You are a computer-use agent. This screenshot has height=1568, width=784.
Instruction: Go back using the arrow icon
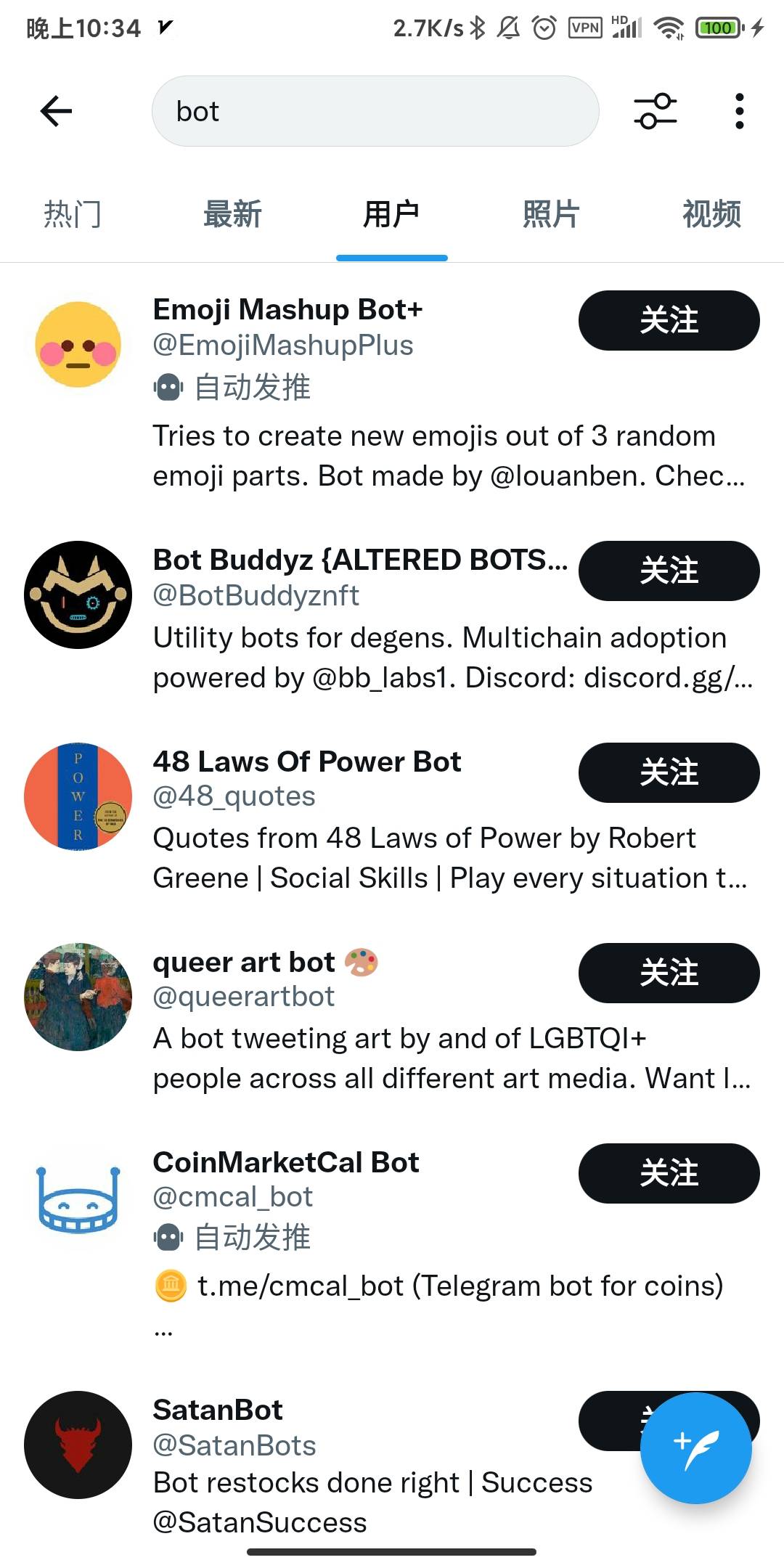coord(56,111)
